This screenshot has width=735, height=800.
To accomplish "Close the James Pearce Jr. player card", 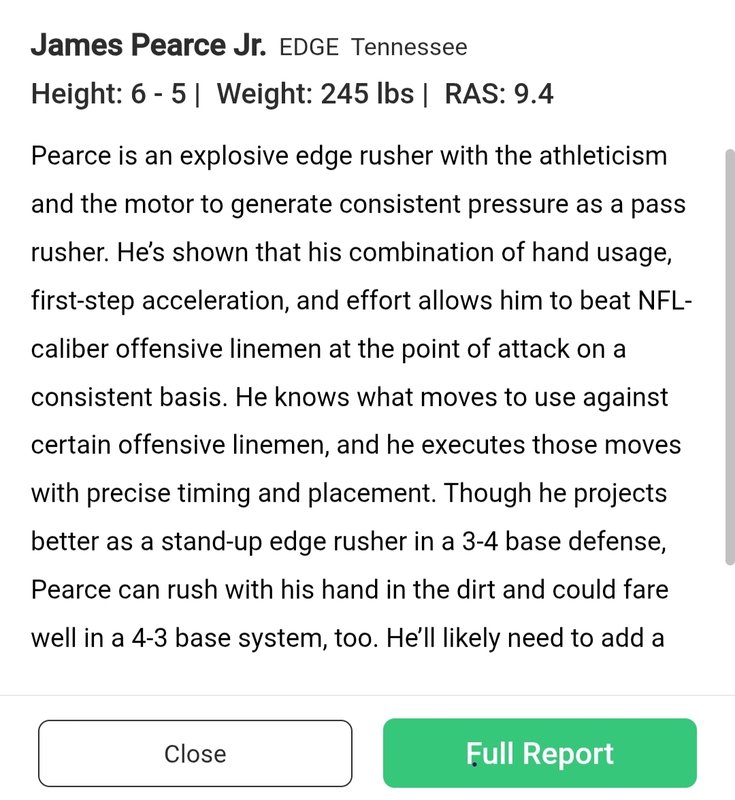I will 195,753.
